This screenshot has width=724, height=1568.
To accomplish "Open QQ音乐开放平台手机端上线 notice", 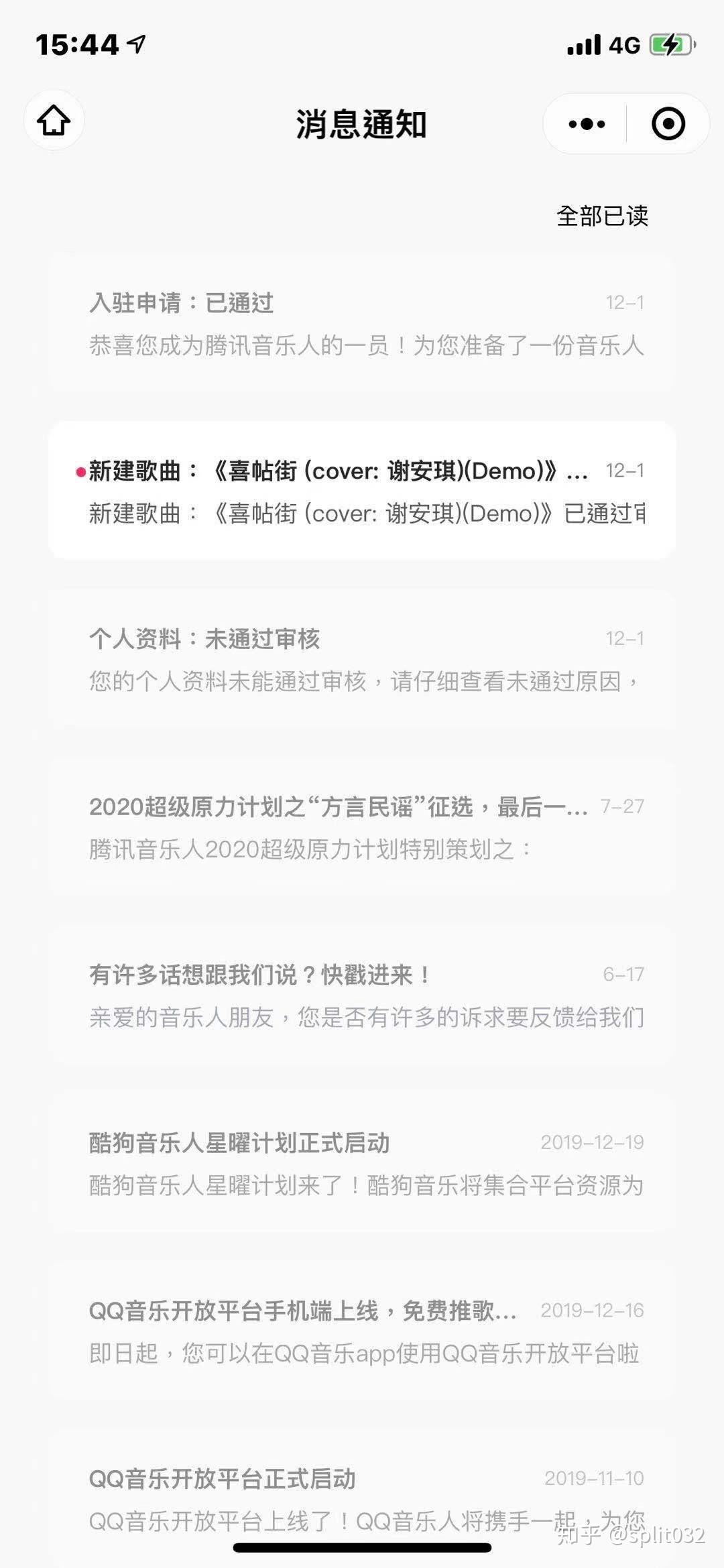I will [362, 1332].
